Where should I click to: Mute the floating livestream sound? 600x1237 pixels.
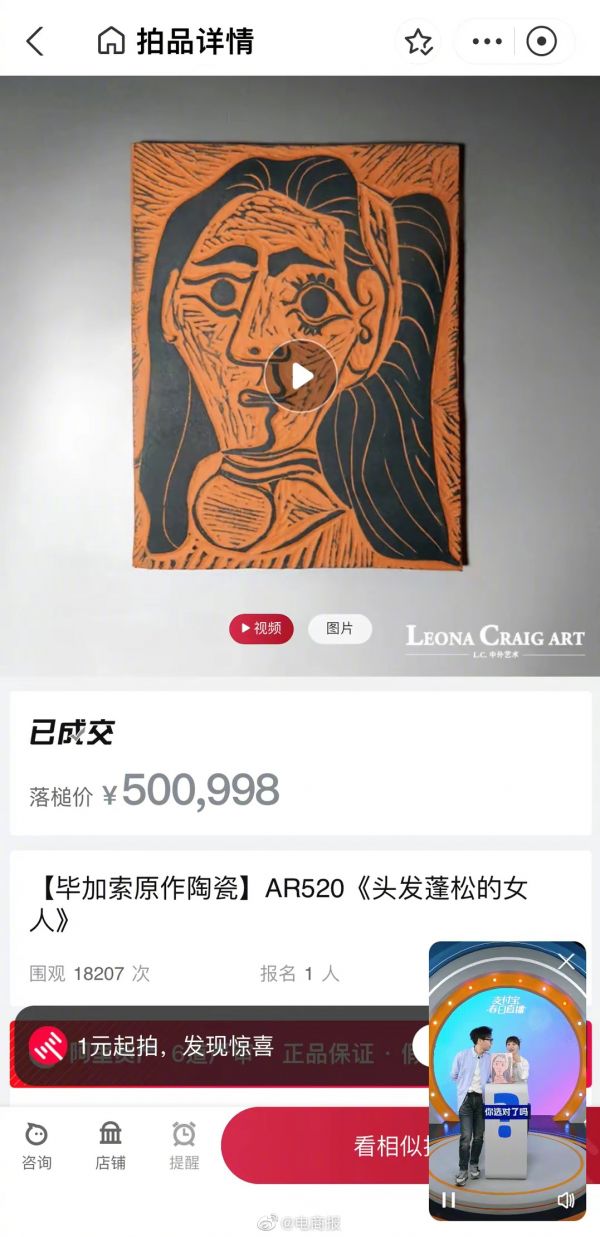tap(566, 1199)
